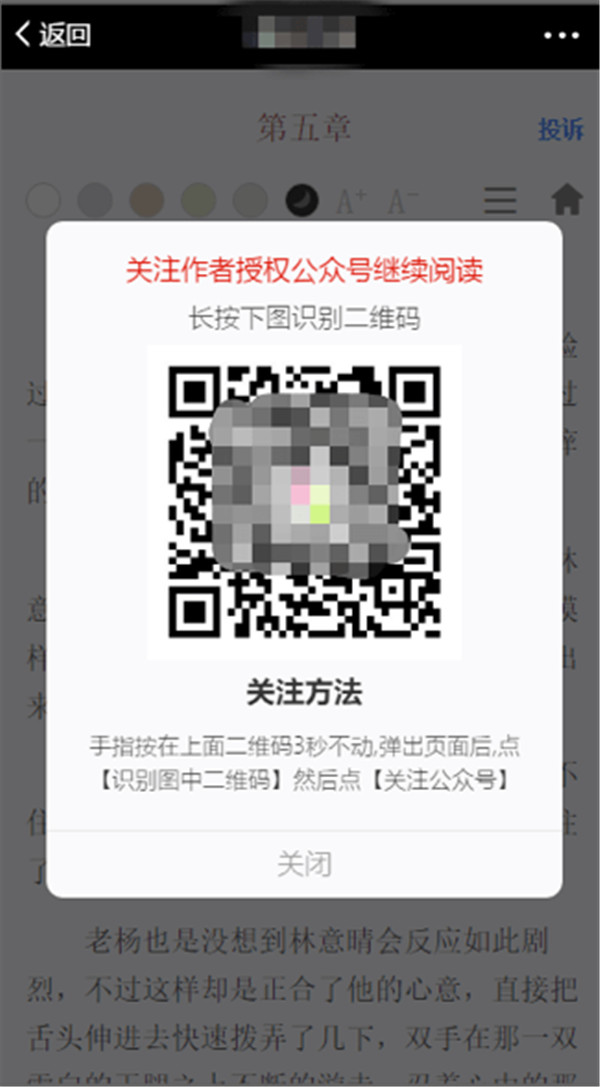The height and width of the screenshot is (1087, 600).
Task: Dismiss the dialog with 关闭
Action: pyautogui.click(x=304, y=864)
